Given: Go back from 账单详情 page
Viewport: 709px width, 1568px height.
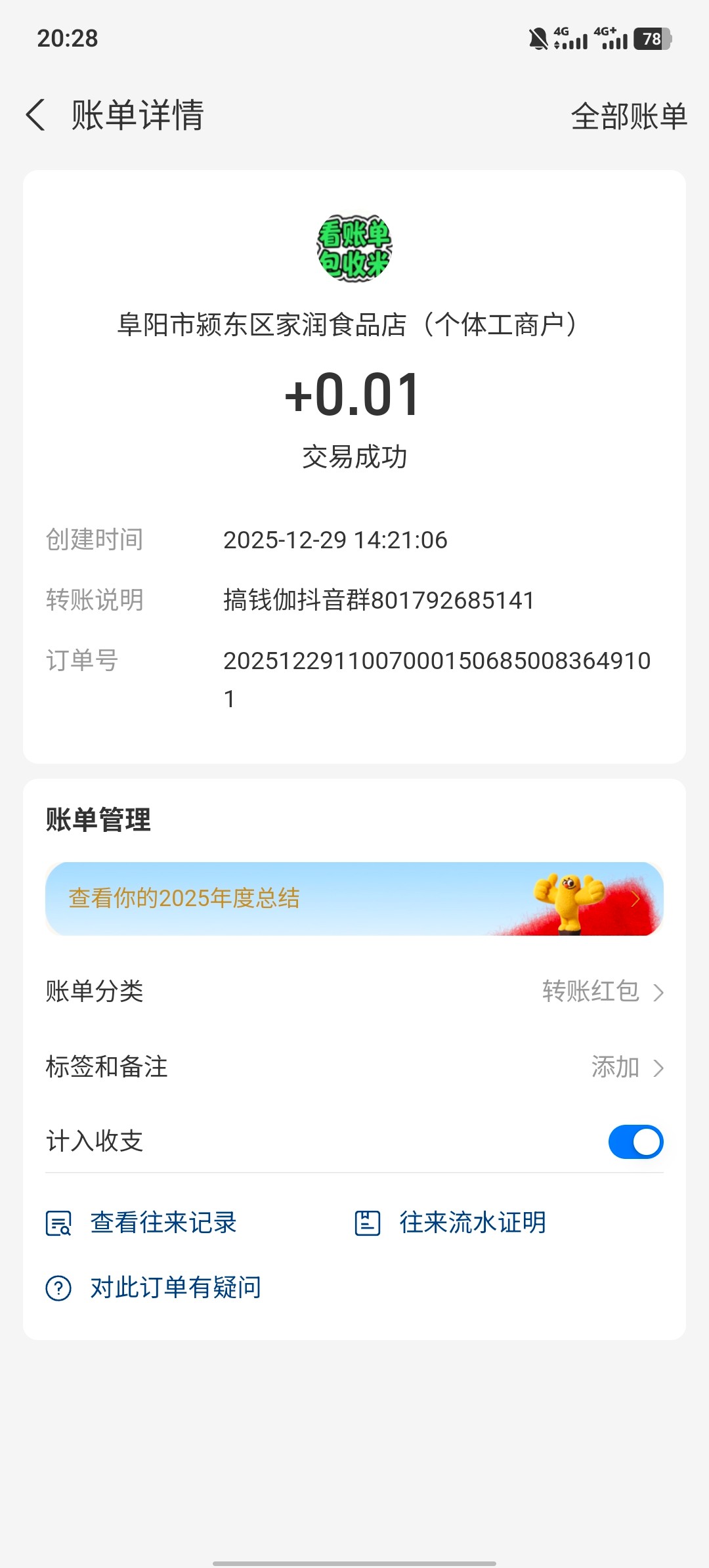Looking at the screenshot, I should tap(36, 116).
